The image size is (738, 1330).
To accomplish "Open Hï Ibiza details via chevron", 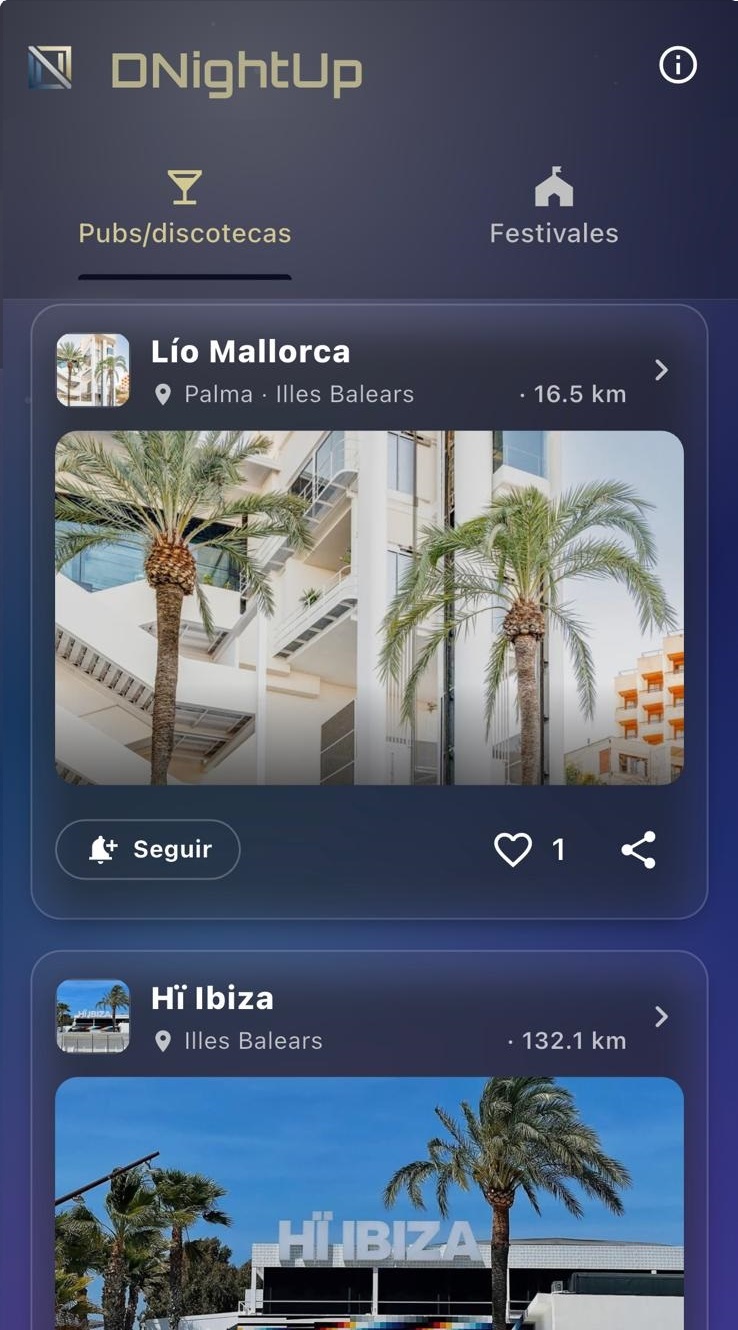I will click(661, 1017).
